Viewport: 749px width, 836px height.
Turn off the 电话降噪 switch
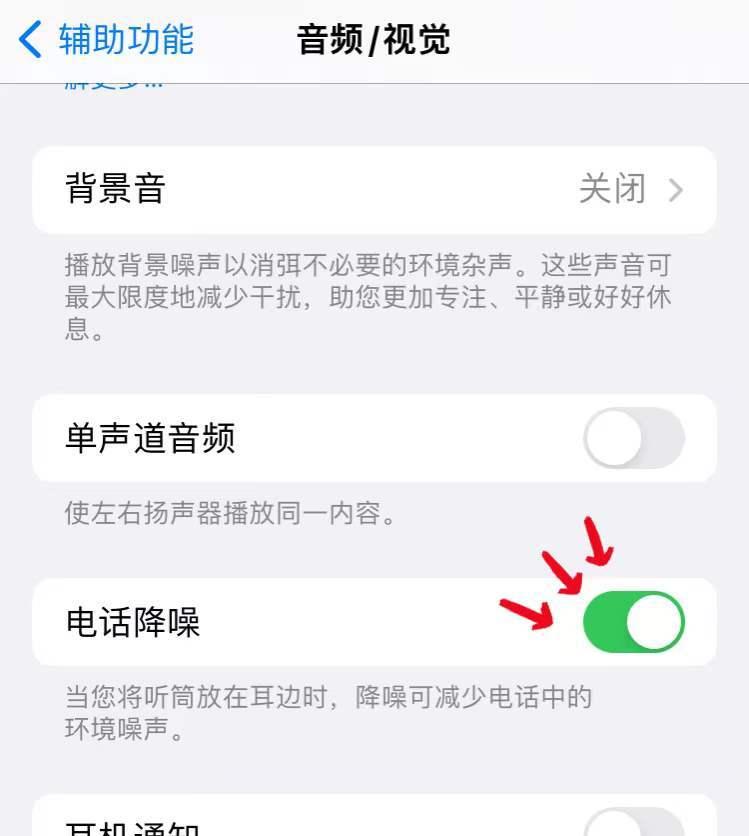pyautogui.click(x=634, y=622)
